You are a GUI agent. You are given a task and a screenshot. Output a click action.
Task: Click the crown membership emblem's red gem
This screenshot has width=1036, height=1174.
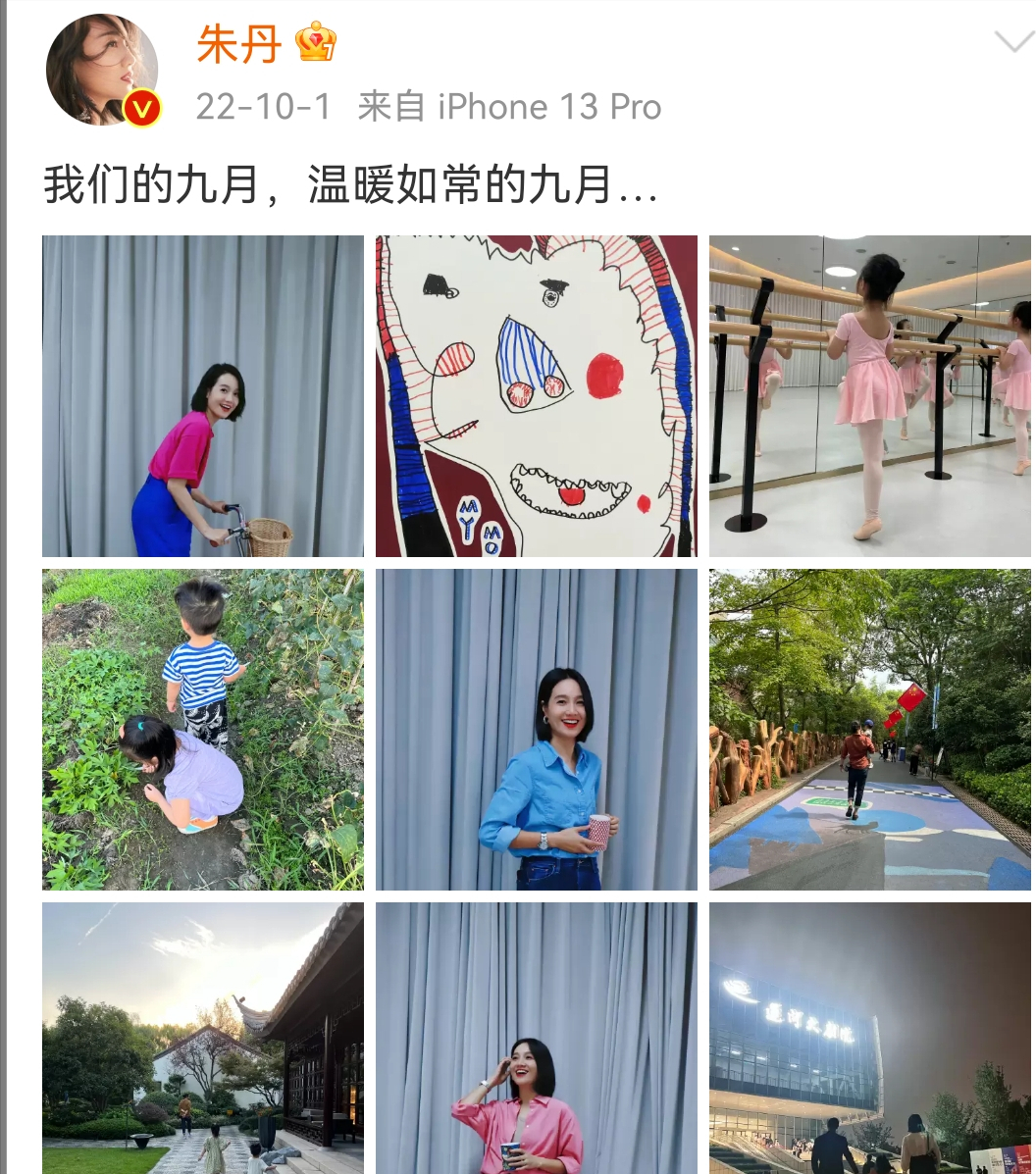pos(316,37)
